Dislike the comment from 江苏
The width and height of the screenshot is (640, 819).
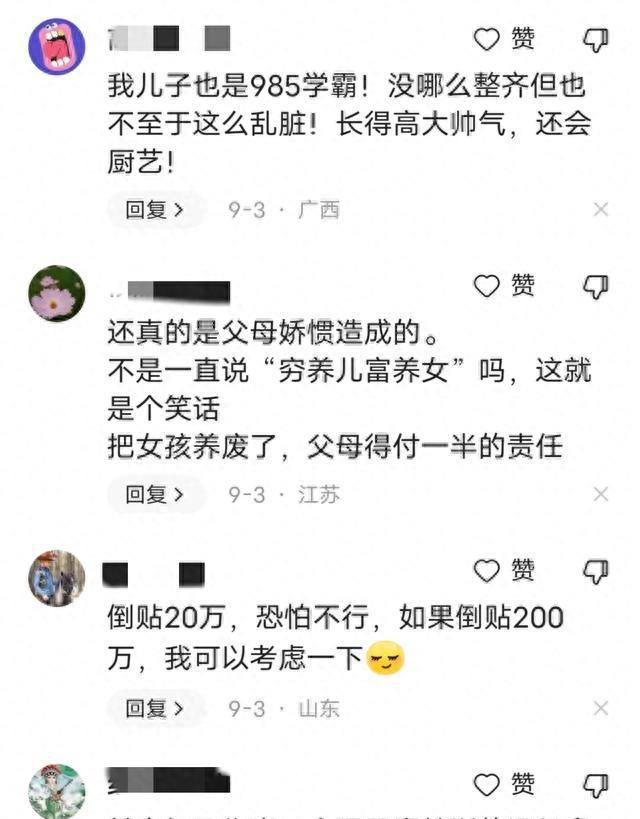595,287
